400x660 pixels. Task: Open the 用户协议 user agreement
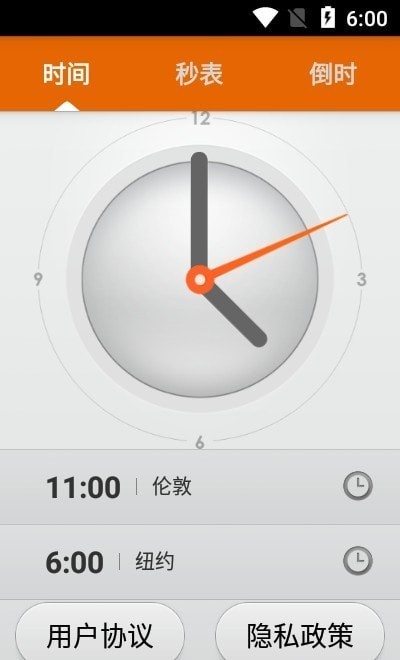pyautogui.click(x=100, y=633)
